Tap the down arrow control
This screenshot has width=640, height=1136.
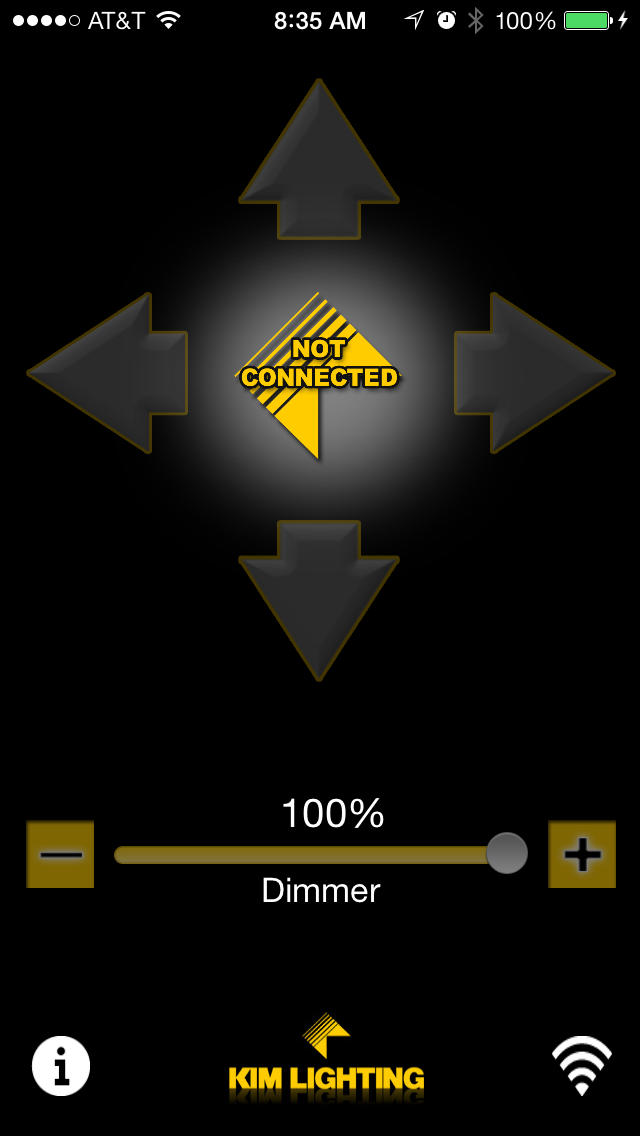(319, 600)
